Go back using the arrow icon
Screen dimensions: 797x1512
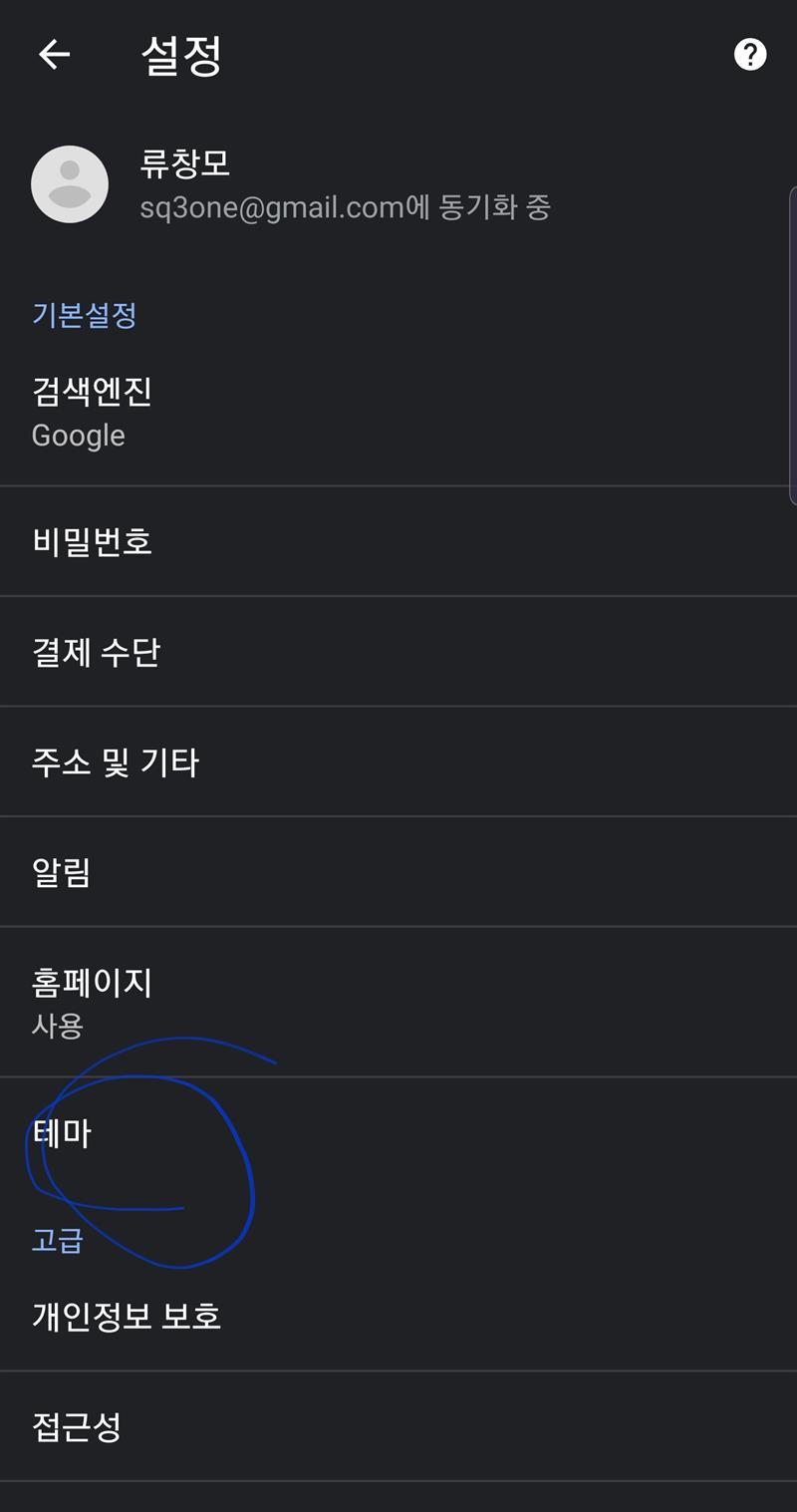tap(54, 55)
